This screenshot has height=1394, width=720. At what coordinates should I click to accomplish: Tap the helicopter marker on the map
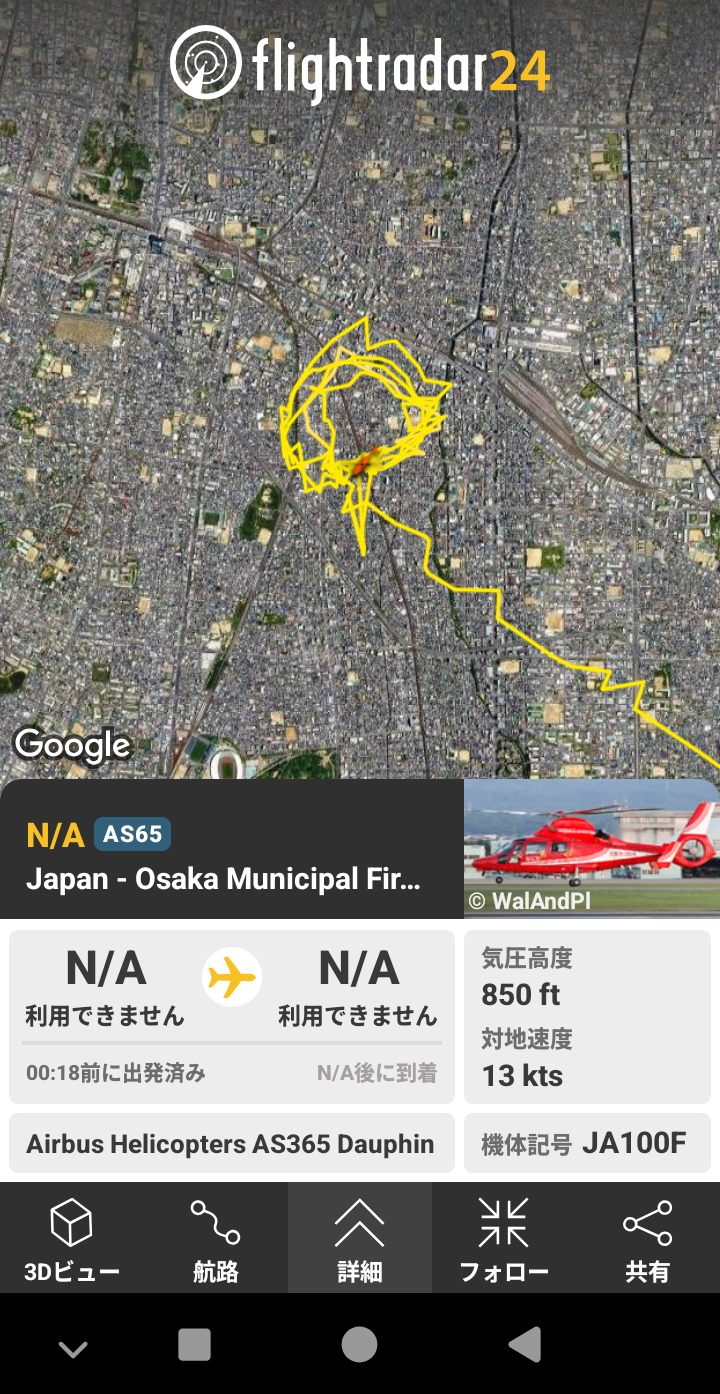[x=362, y=462]
